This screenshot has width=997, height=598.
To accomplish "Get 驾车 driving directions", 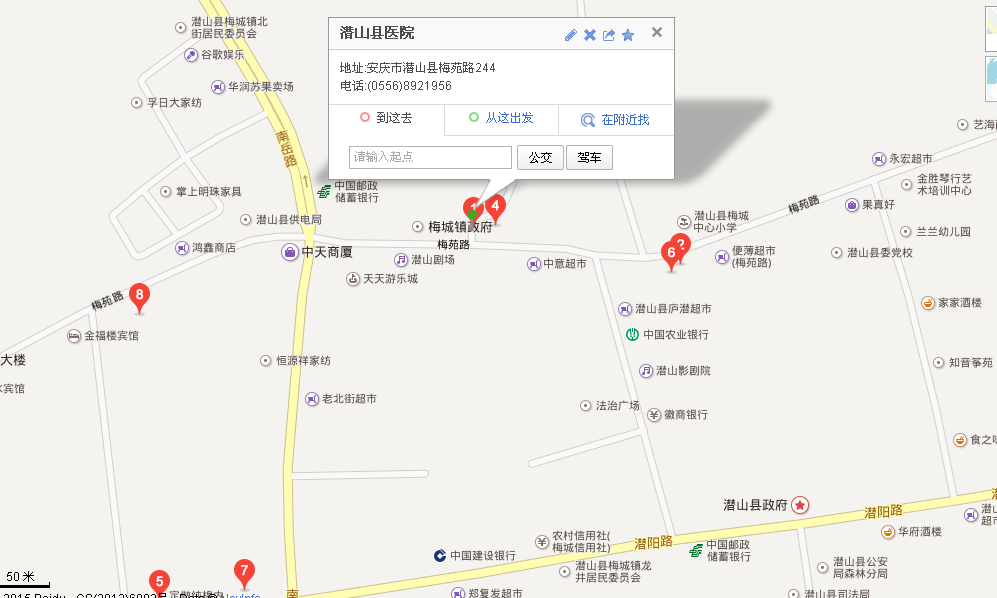I will (589, 157).
